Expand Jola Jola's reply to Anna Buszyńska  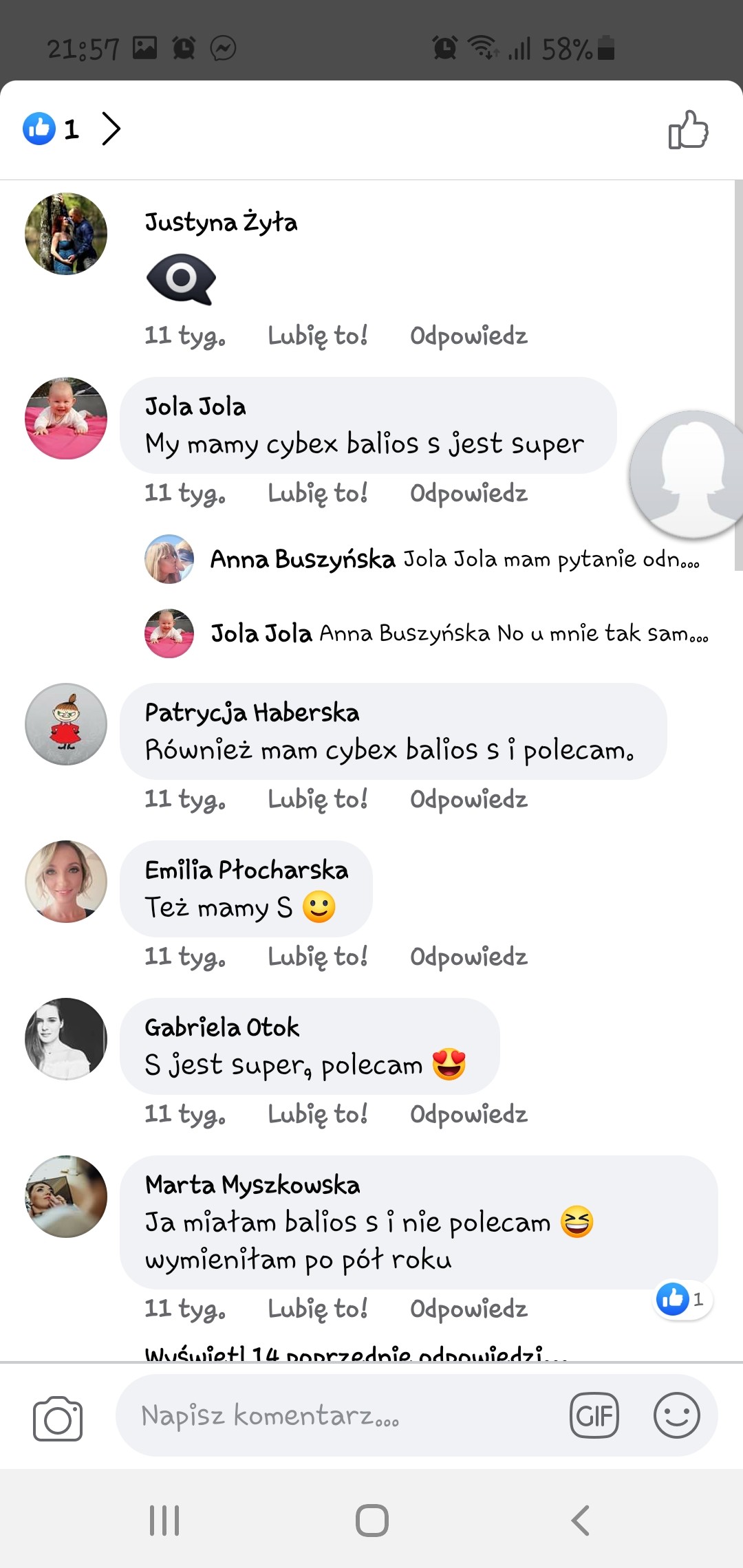click(x=459, y=633)
